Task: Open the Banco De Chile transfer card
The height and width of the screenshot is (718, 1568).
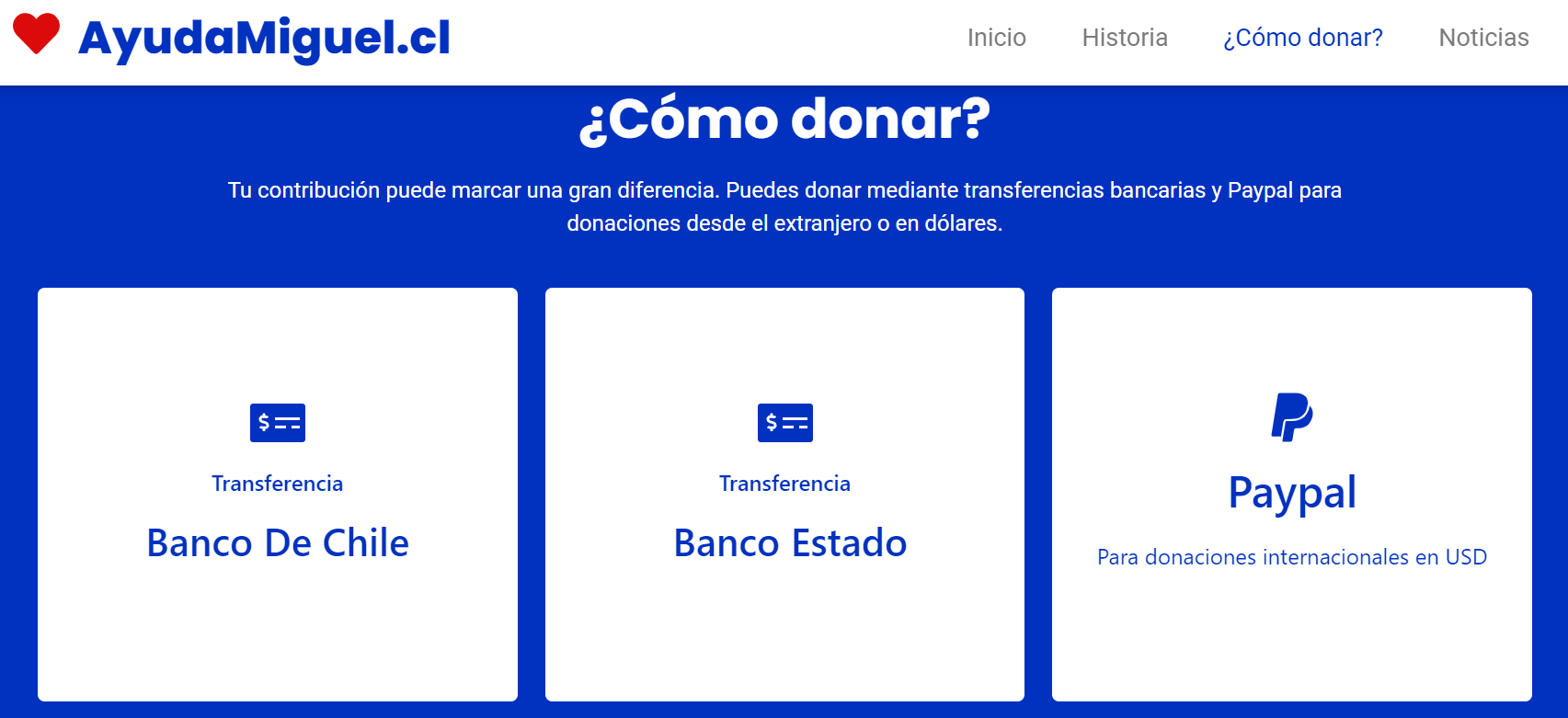Action: (x=277, y=495)
